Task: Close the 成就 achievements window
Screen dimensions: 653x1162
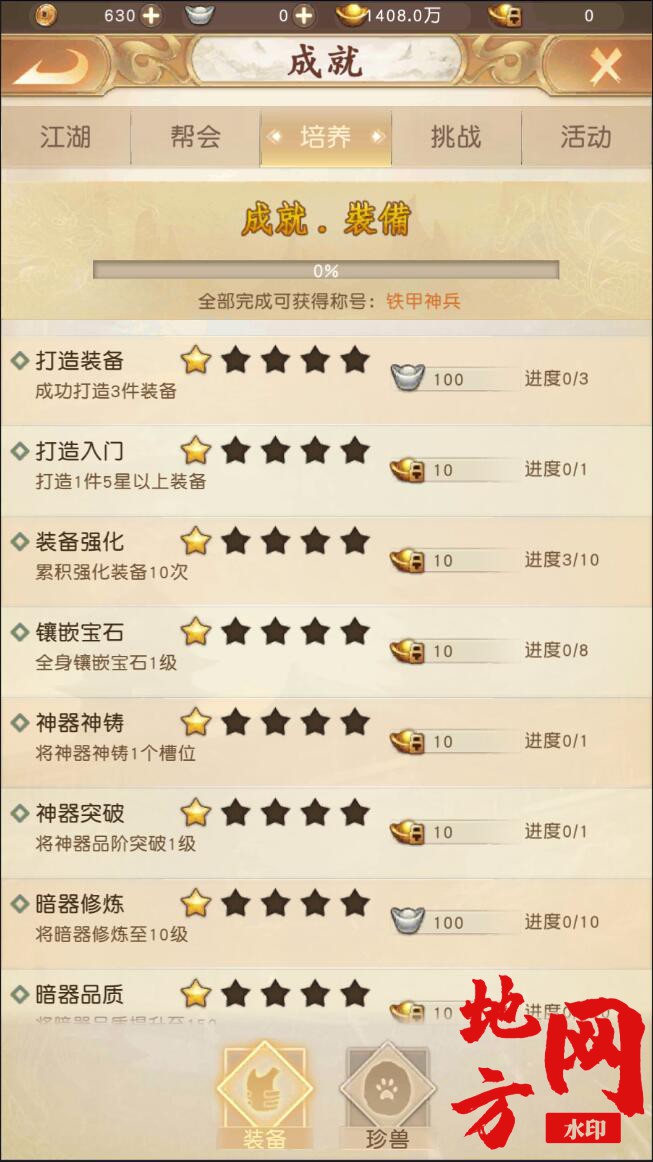Action: click(604, 67)
